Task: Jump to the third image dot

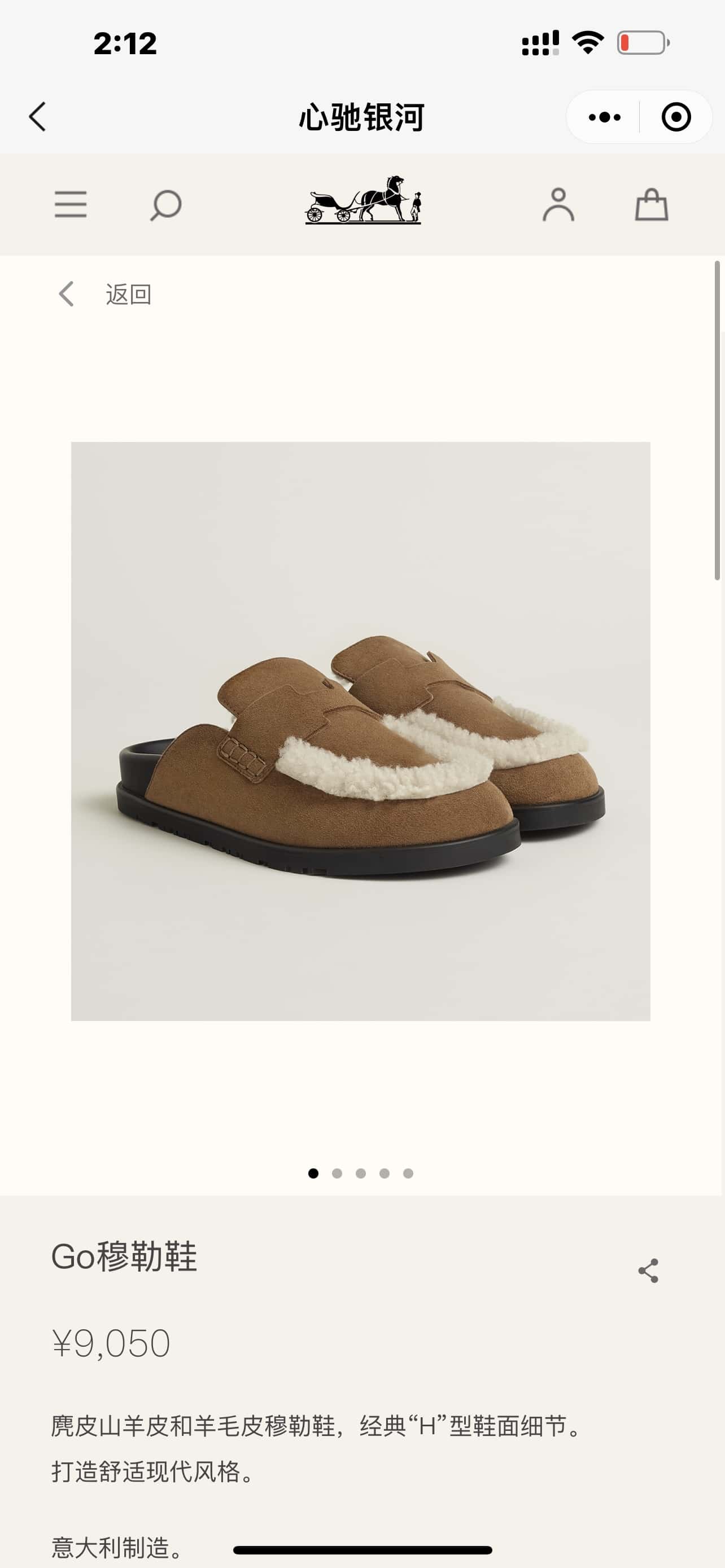Action: [360, 1173]
